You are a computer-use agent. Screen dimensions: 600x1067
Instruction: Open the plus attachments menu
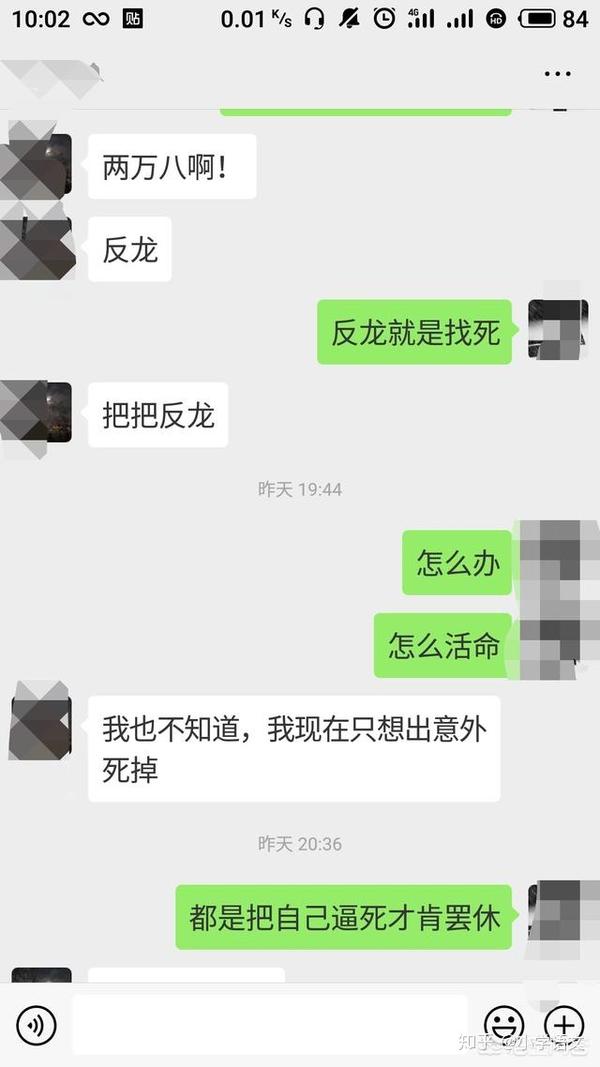coord(564,1025)
